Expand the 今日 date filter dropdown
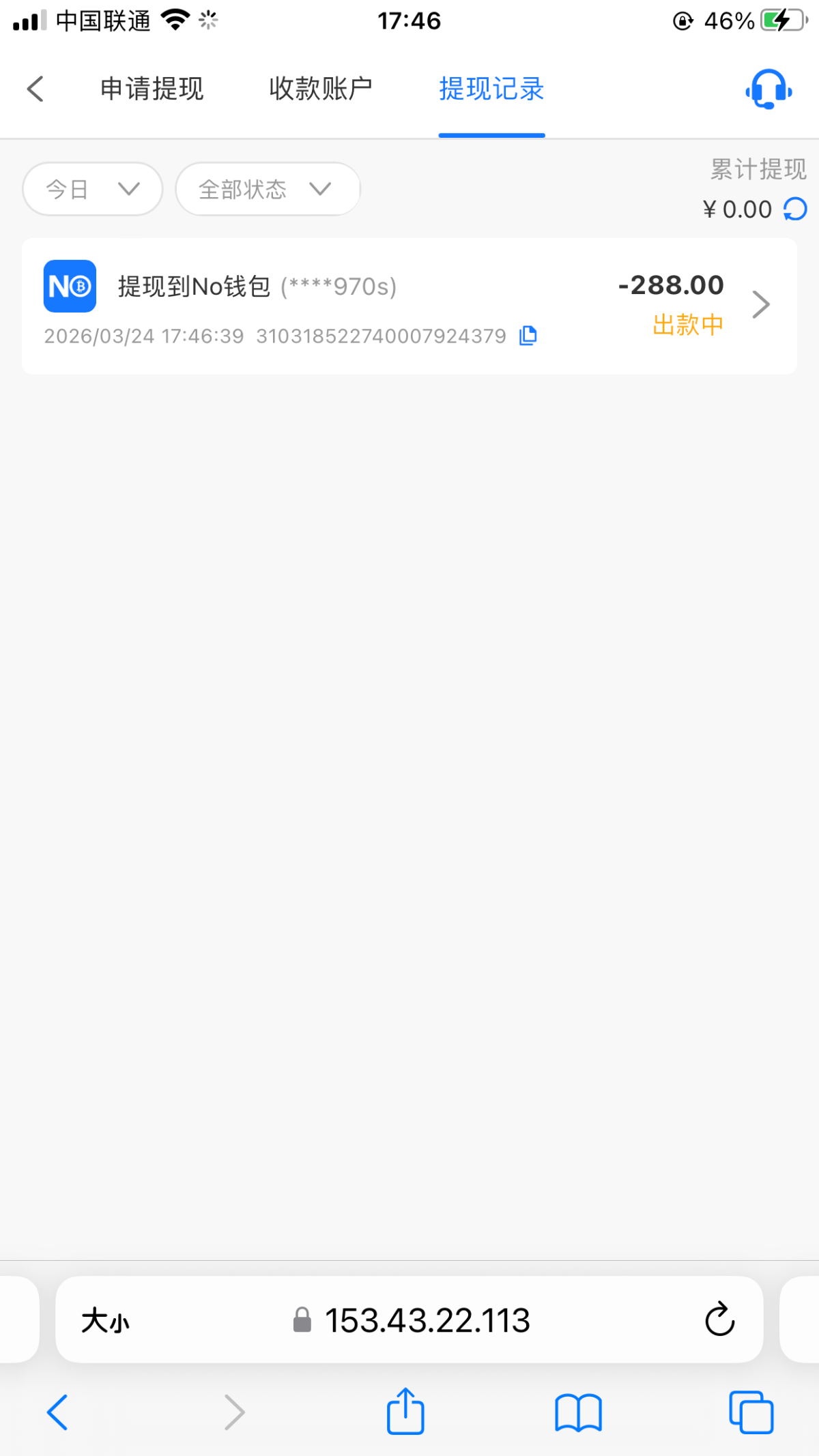Viewport: 819px width, 1456px height. (x=92, y=189)
